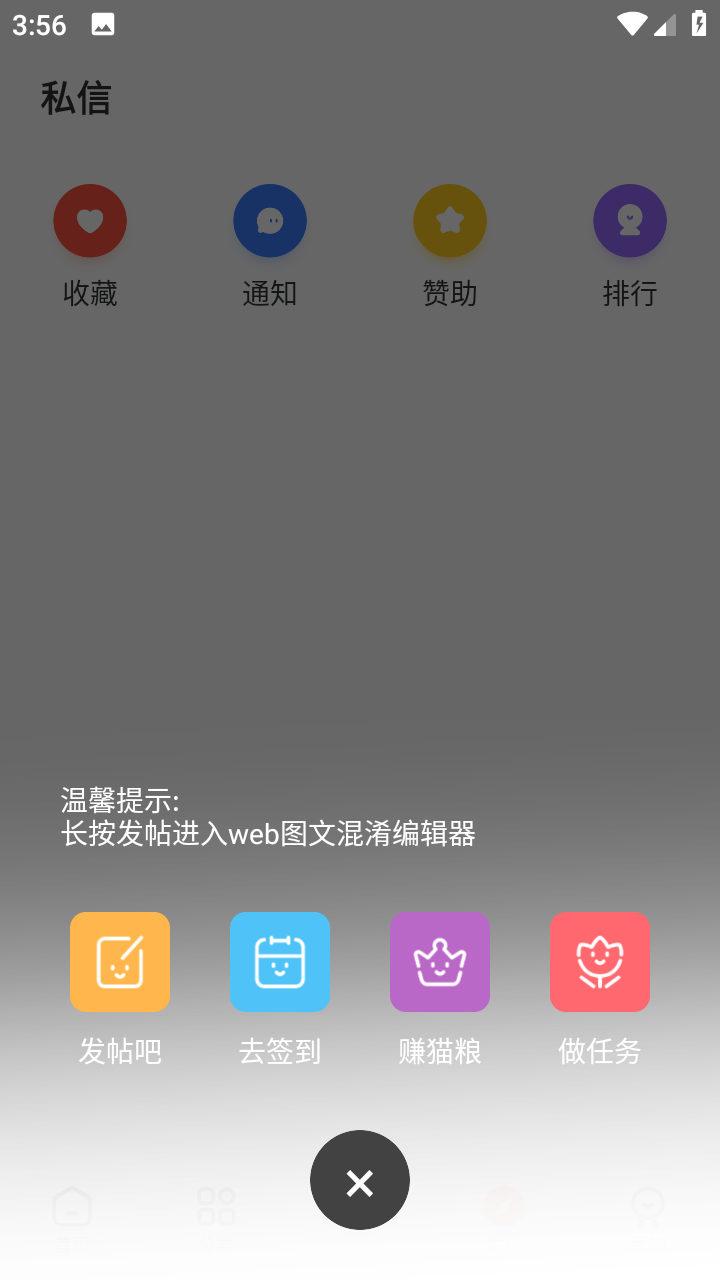720x1280 pixels.
Task: Open the rightmost chat icon in bottom bar
Action: pyautogui.click(x=648, y=1207)
